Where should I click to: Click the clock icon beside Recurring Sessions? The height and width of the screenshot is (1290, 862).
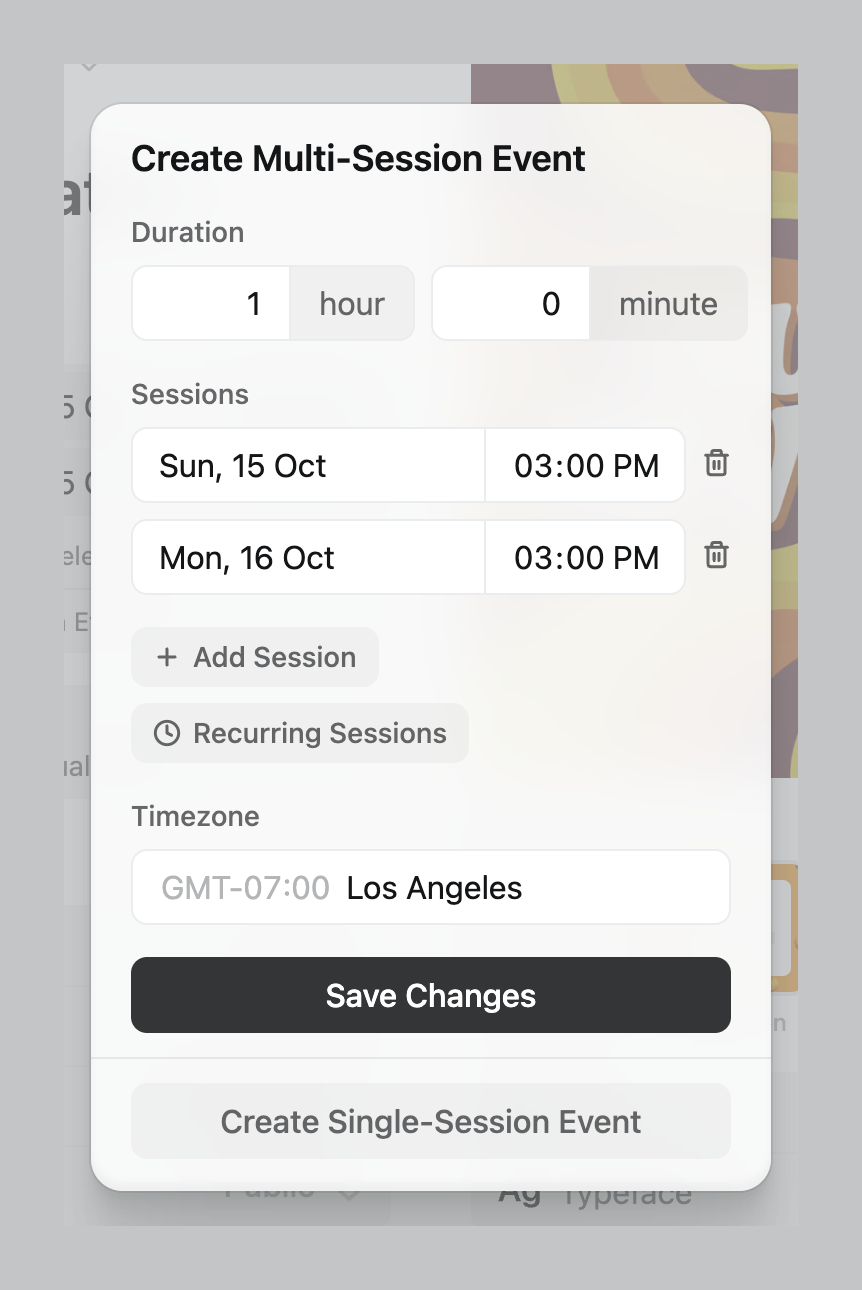[166, 733]
